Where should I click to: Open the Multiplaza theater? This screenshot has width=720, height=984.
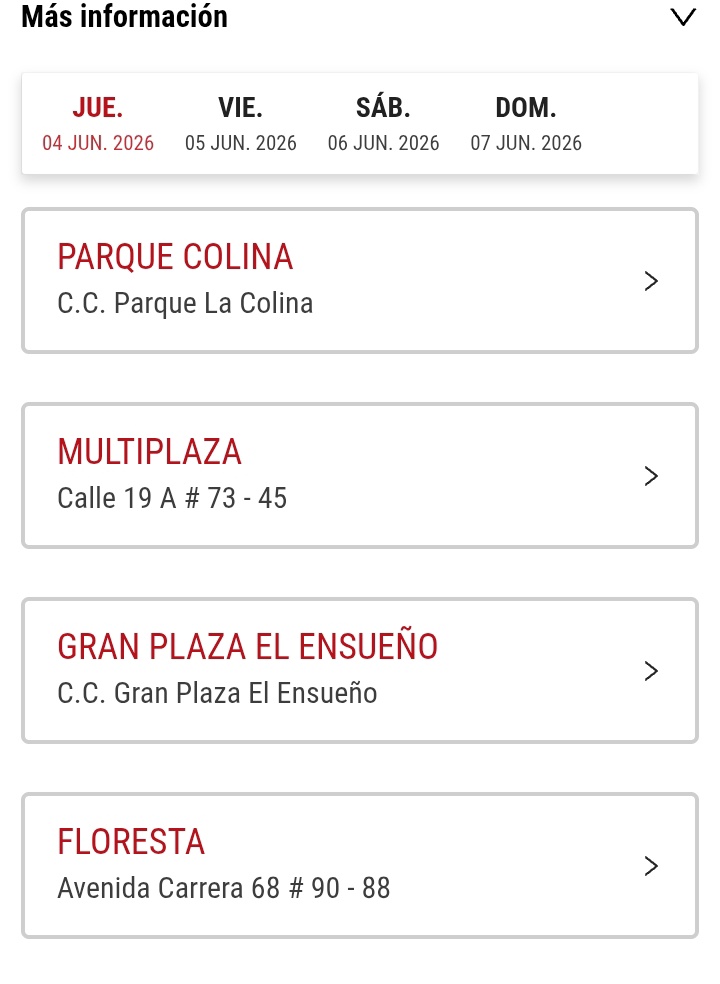[x=359, y=475]
